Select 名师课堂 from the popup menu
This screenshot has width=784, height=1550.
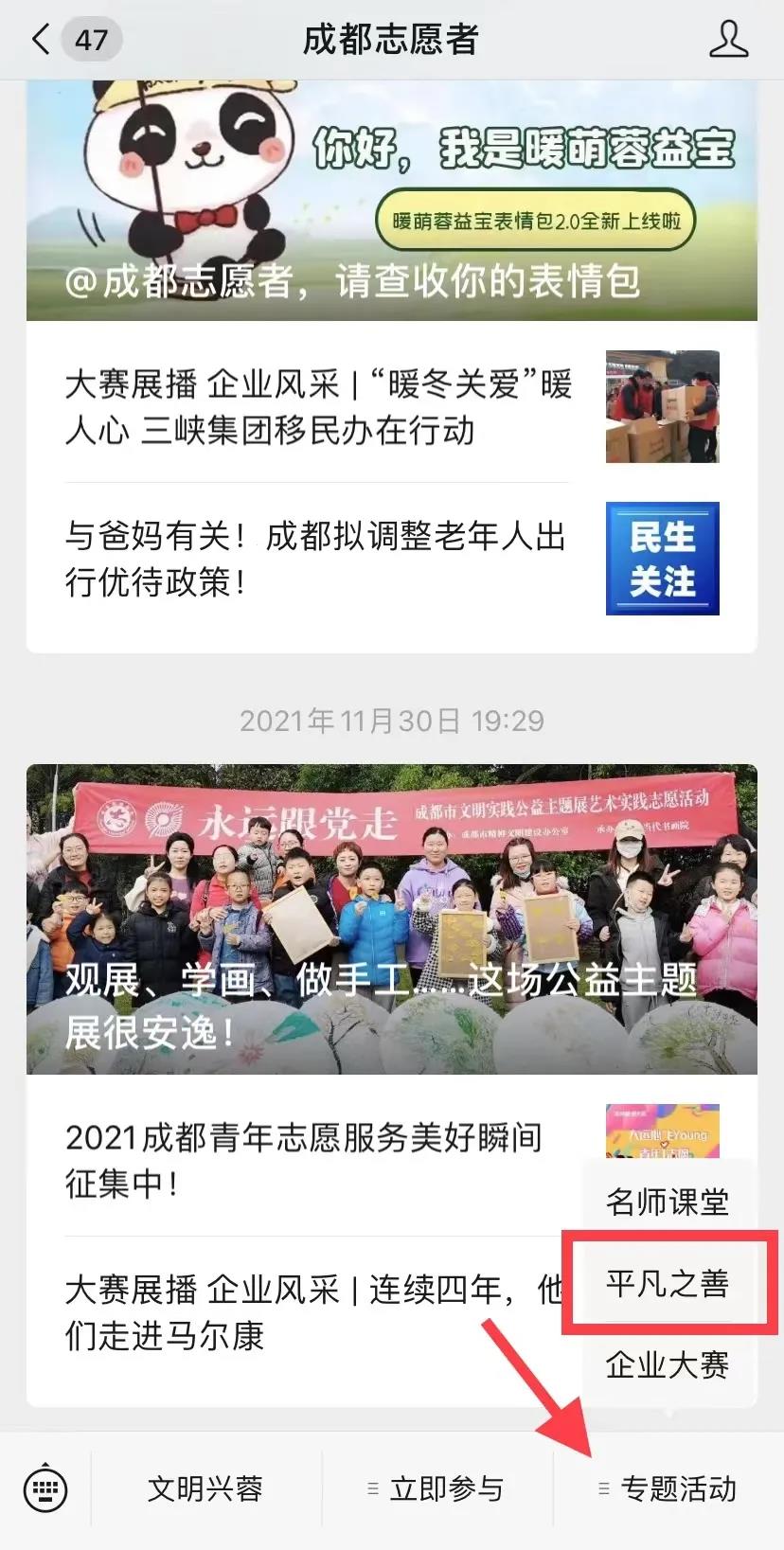[667, 1202]
